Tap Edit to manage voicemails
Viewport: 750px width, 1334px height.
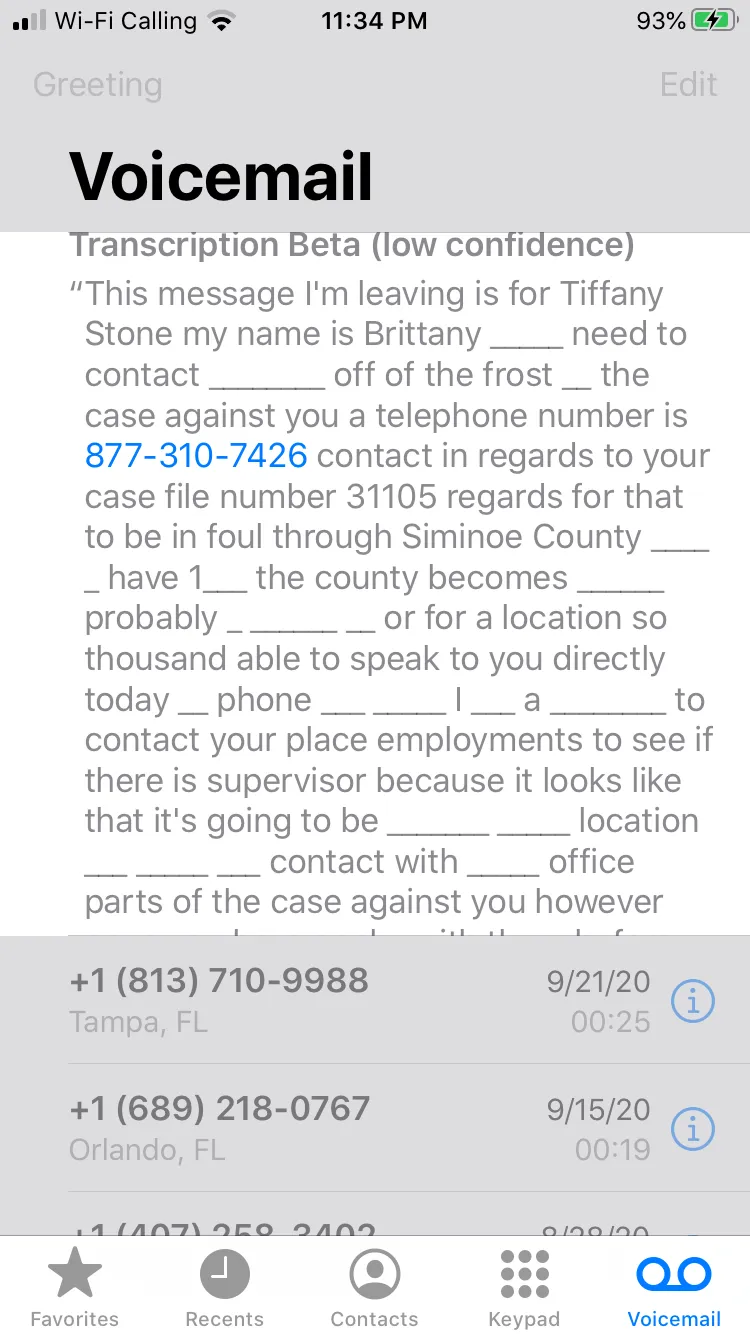click(688, 84)
